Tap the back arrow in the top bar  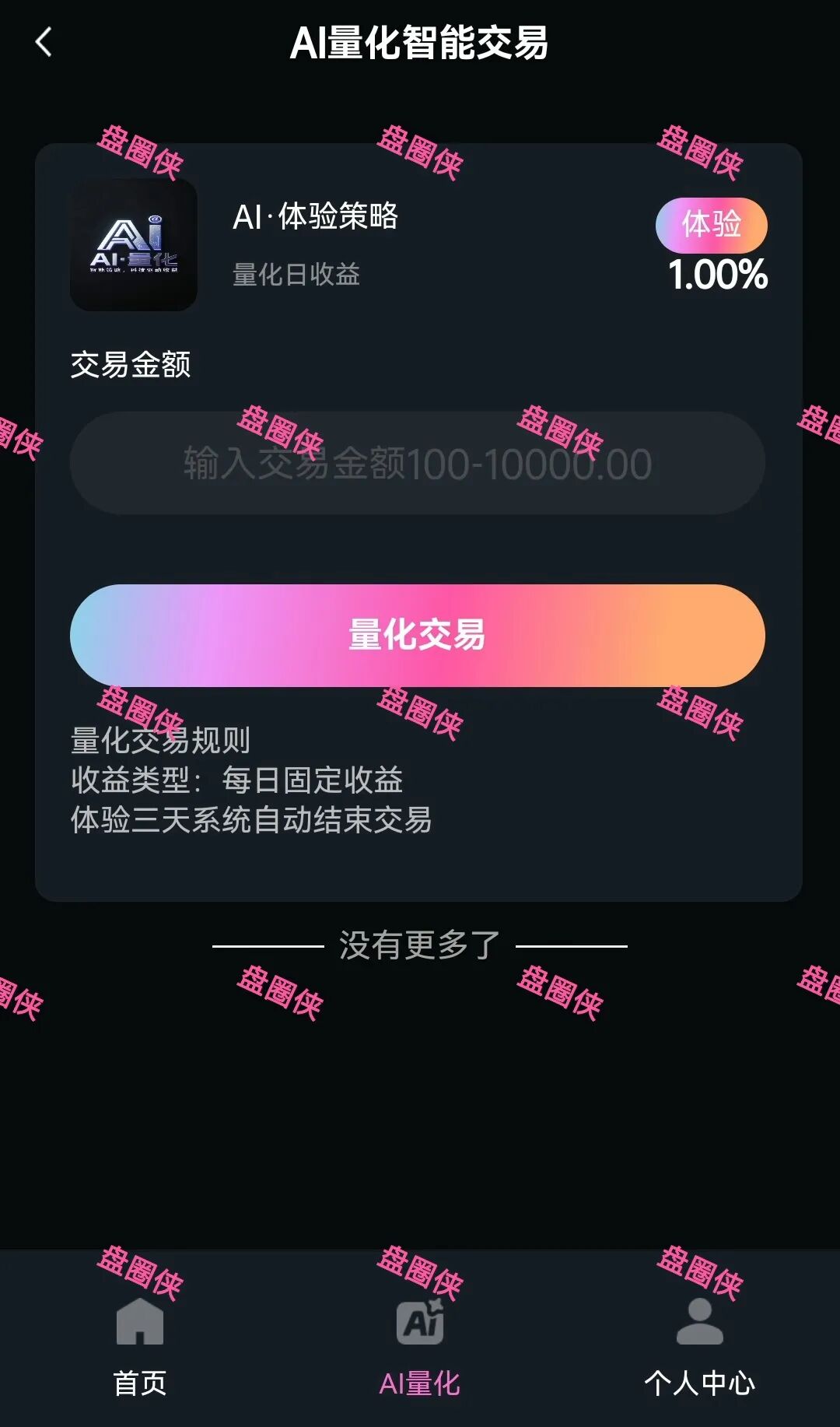tap(44, 43)
